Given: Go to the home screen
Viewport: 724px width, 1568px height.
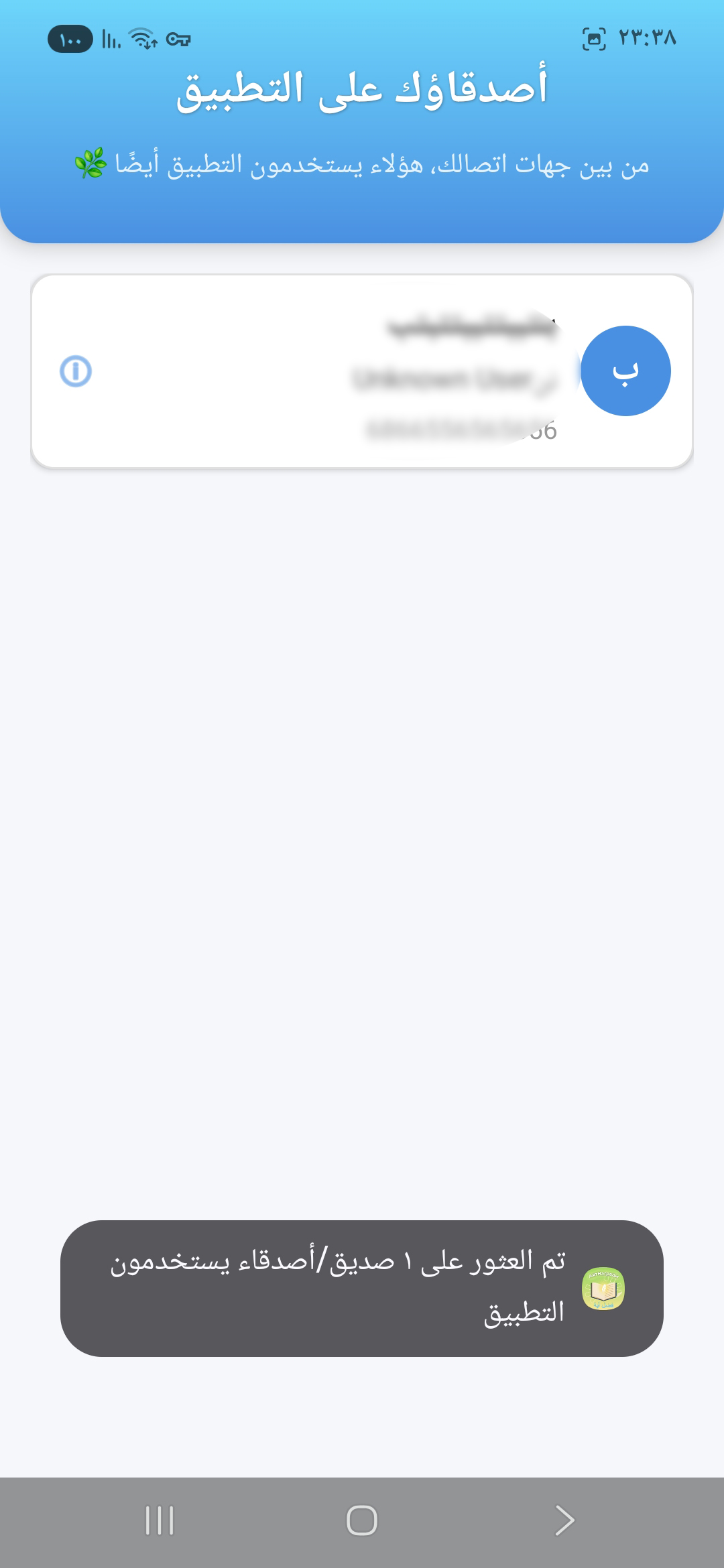Looking at the screenshot, I should coord(362,1520).
